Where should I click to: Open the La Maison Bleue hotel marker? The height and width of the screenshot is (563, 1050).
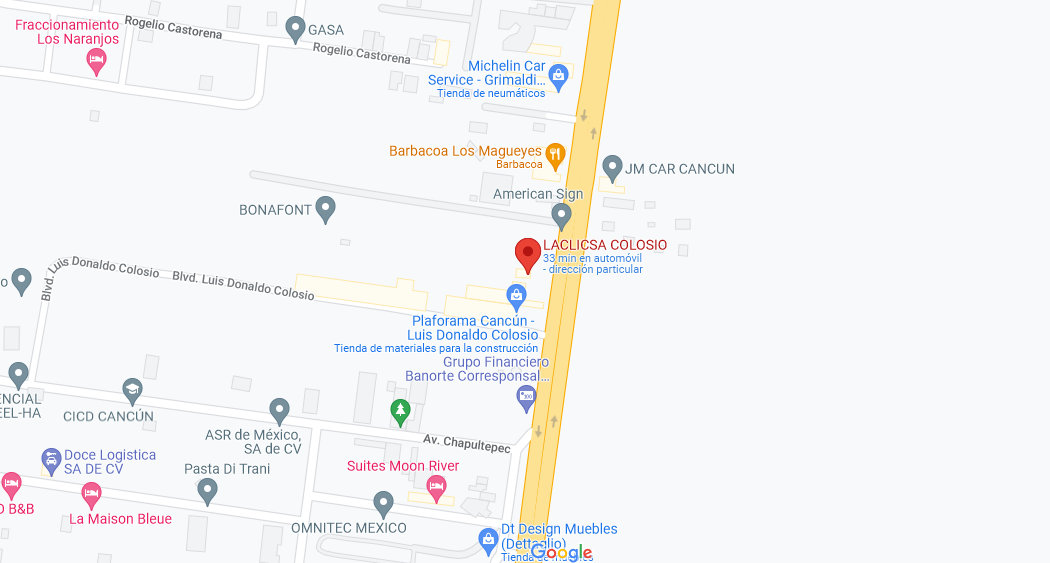coord(91,494)
